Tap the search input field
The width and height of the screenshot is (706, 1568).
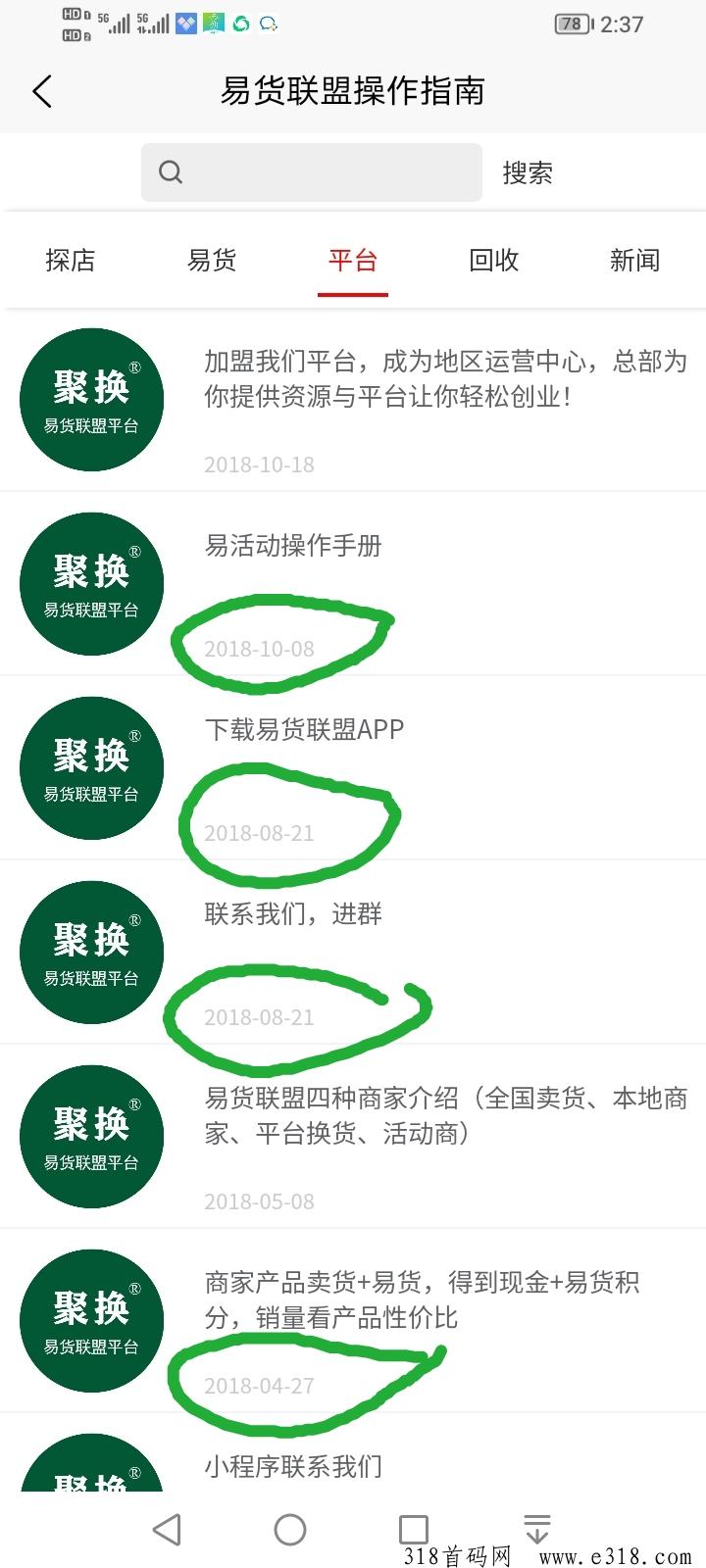(312, 172)
